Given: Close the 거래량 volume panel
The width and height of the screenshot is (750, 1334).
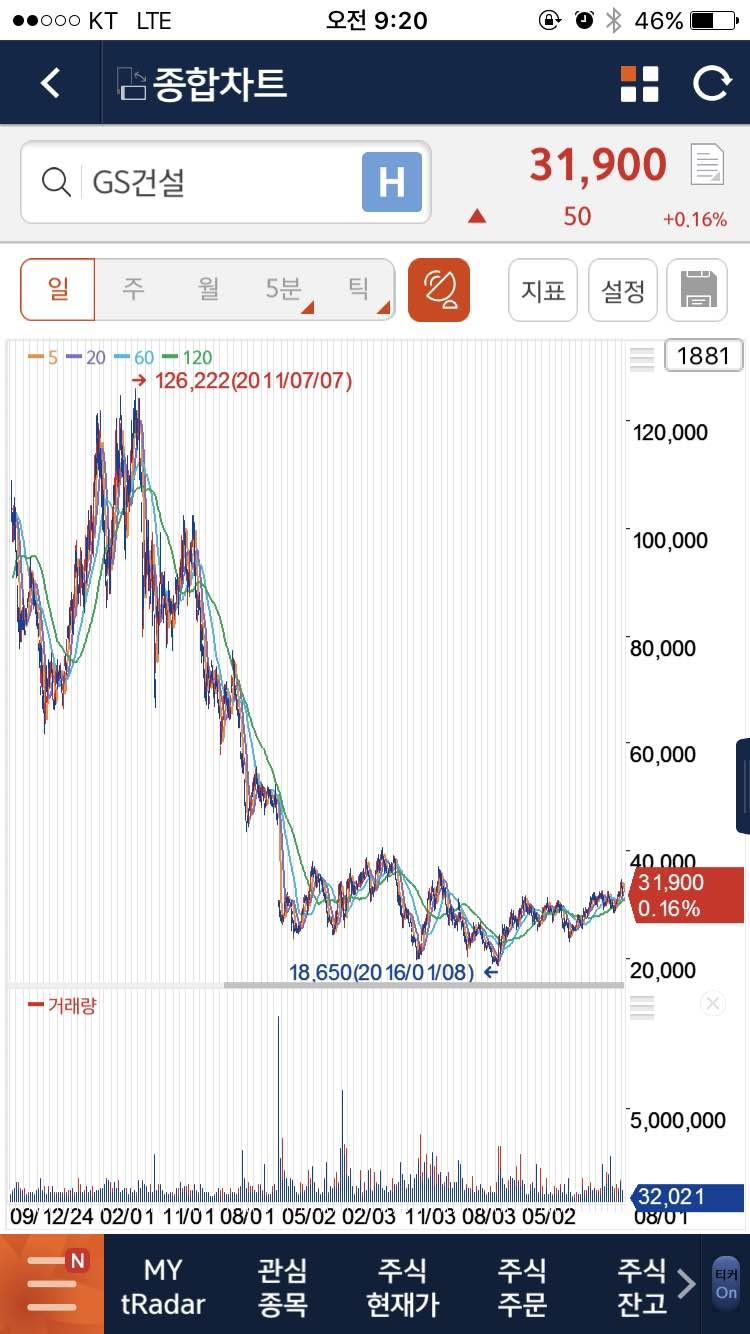Looking at the screenshot, I should [x=713, y=1003].
